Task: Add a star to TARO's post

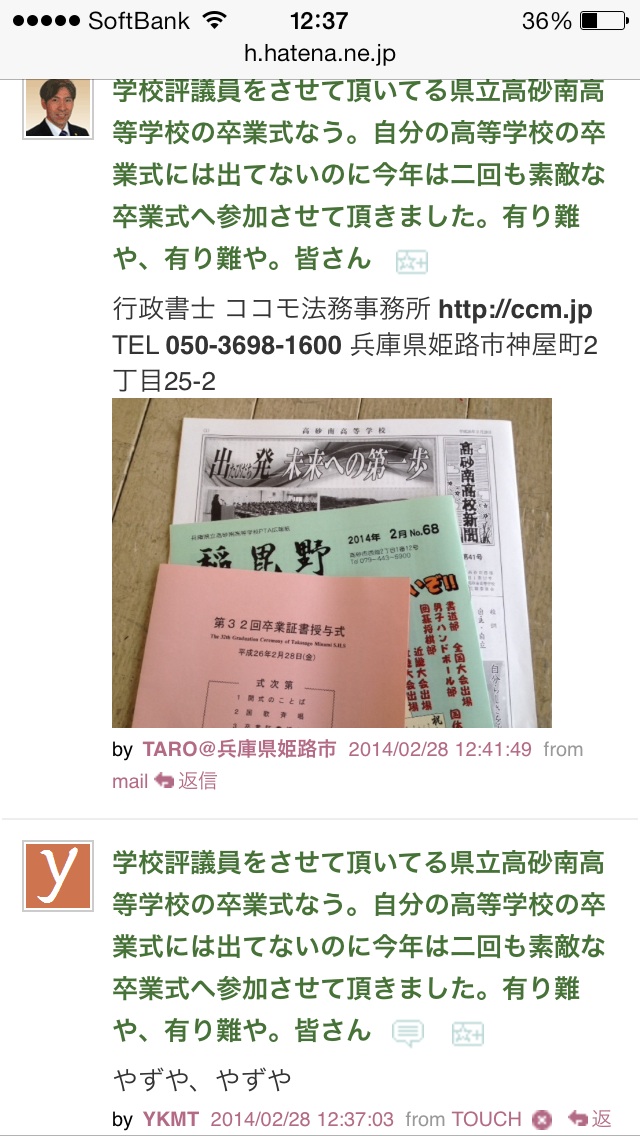Action: pyautogui.click(x=411, y=262)
